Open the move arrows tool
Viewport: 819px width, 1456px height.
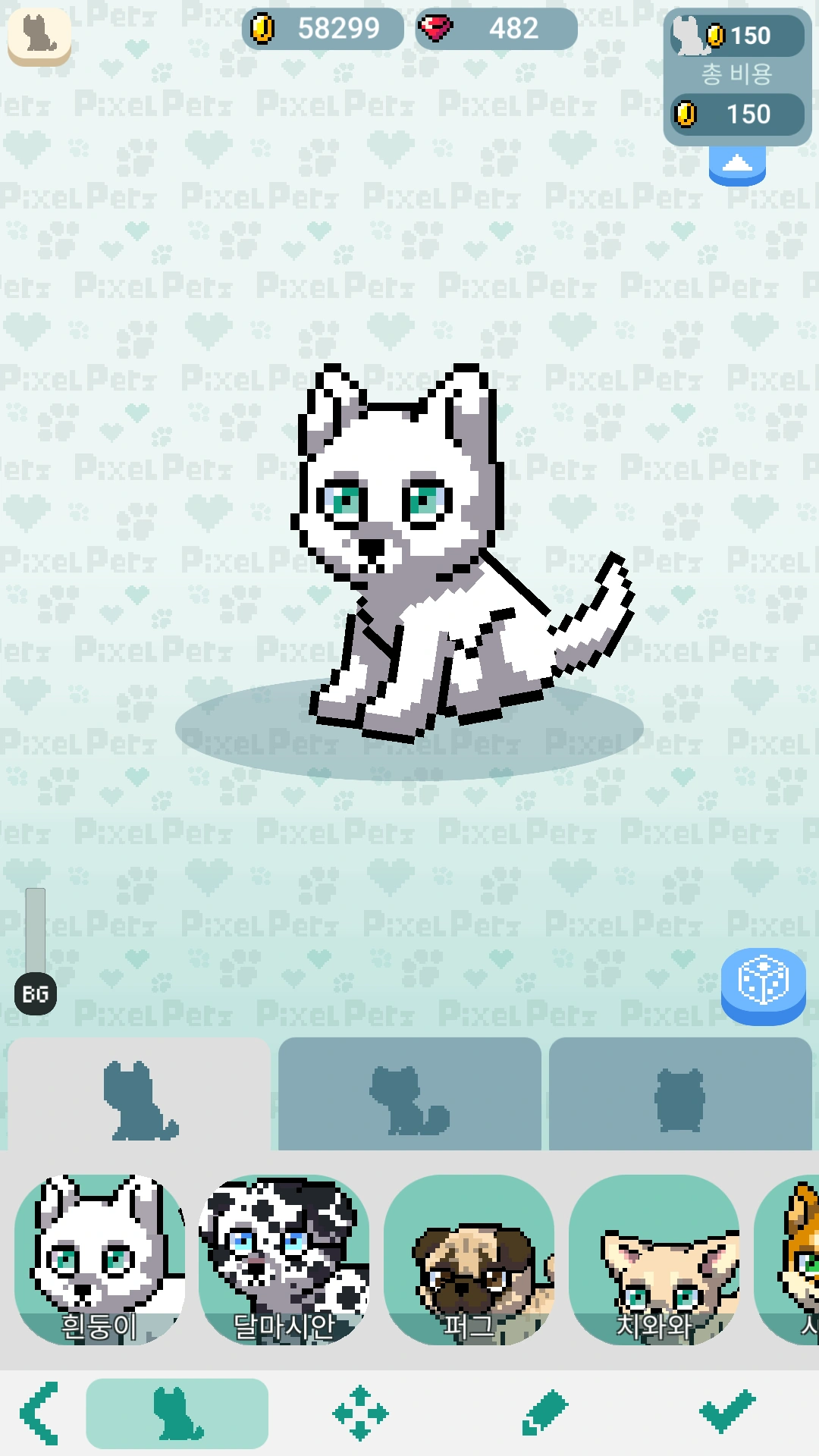360,1413
